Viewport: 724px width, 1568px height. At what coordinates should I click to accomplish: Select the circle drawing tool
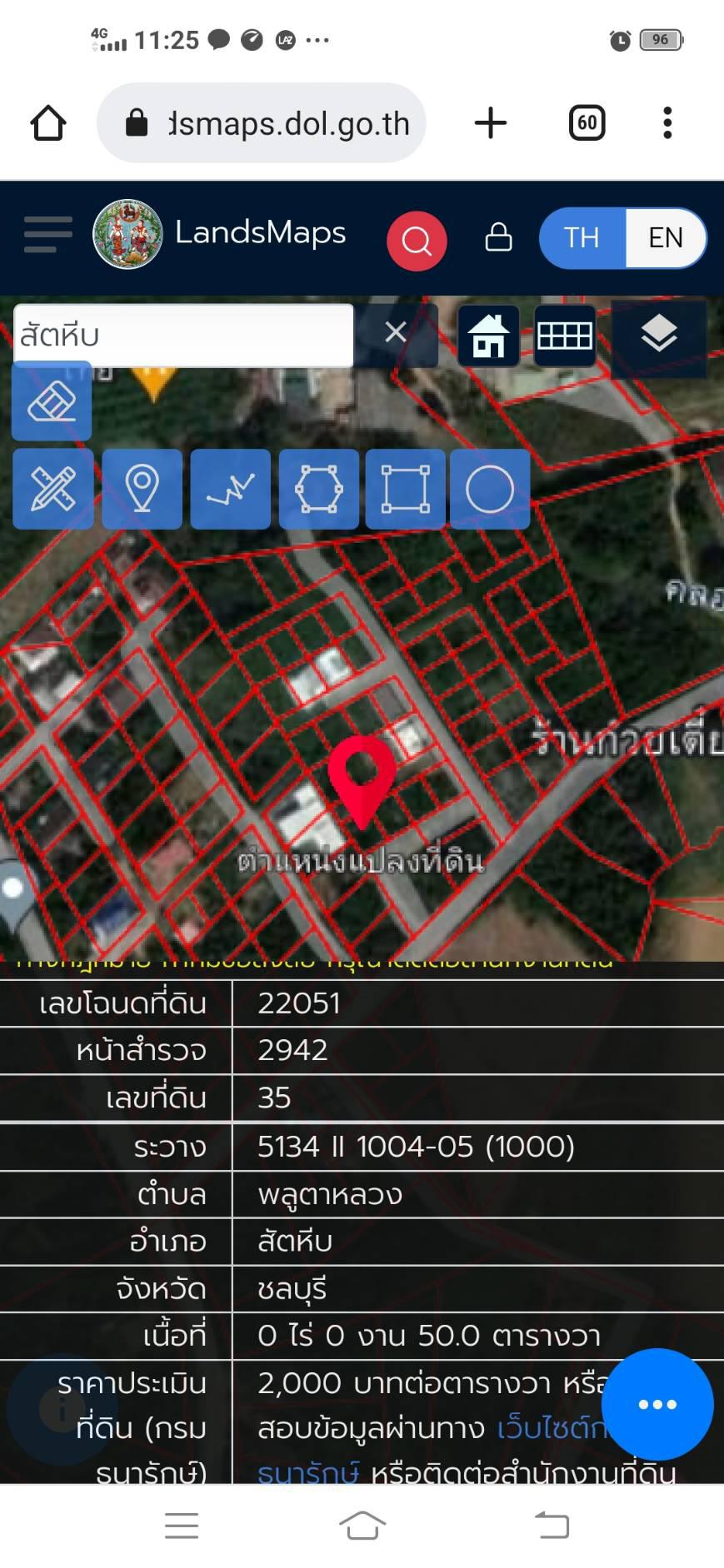pyautogui.click(x=490, y=489)
